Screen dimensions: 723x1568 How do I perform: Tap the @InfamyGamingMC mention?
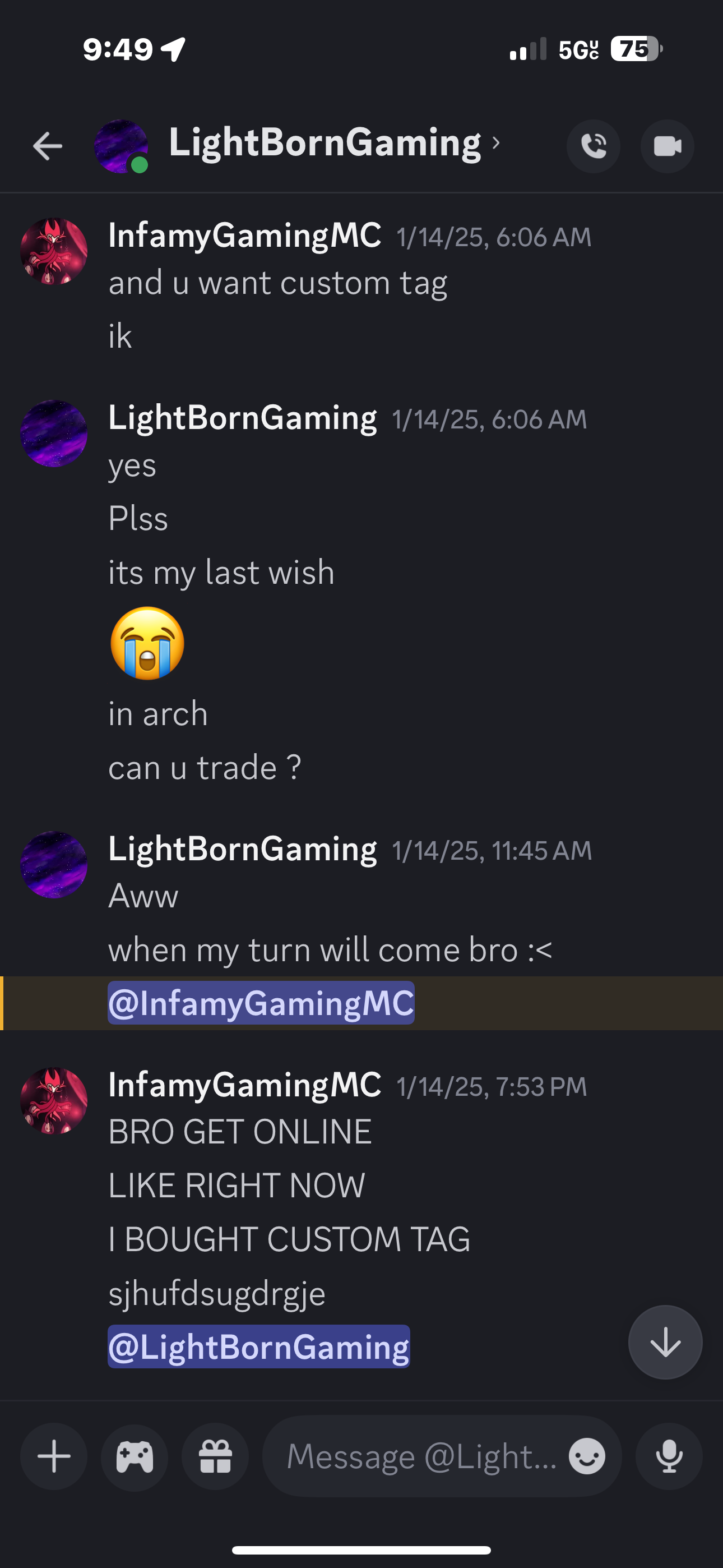click(x=261, y=1003)
